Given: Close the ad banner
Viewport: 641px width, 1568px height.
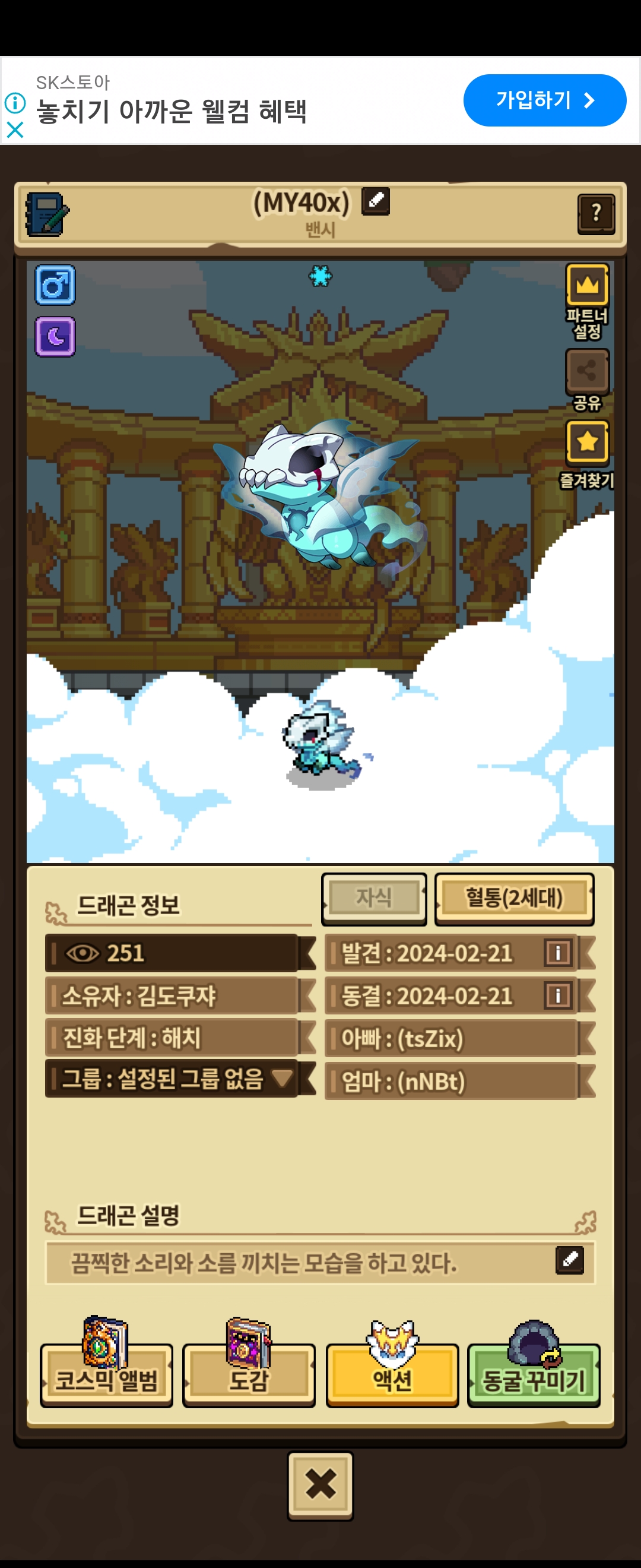Looking at the screenshot, I should pos(15,129).
